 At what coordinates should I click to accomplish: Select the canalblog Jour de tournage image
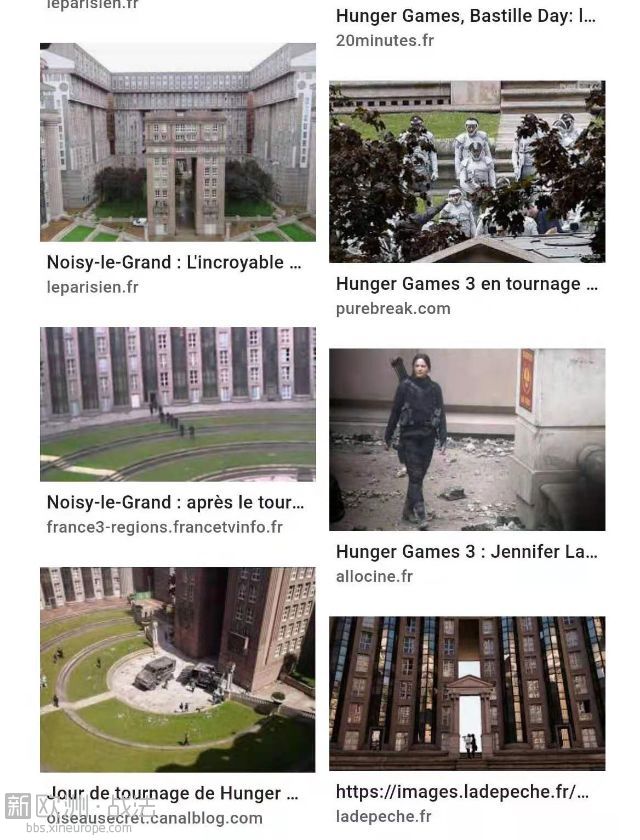tap(177, 669)
